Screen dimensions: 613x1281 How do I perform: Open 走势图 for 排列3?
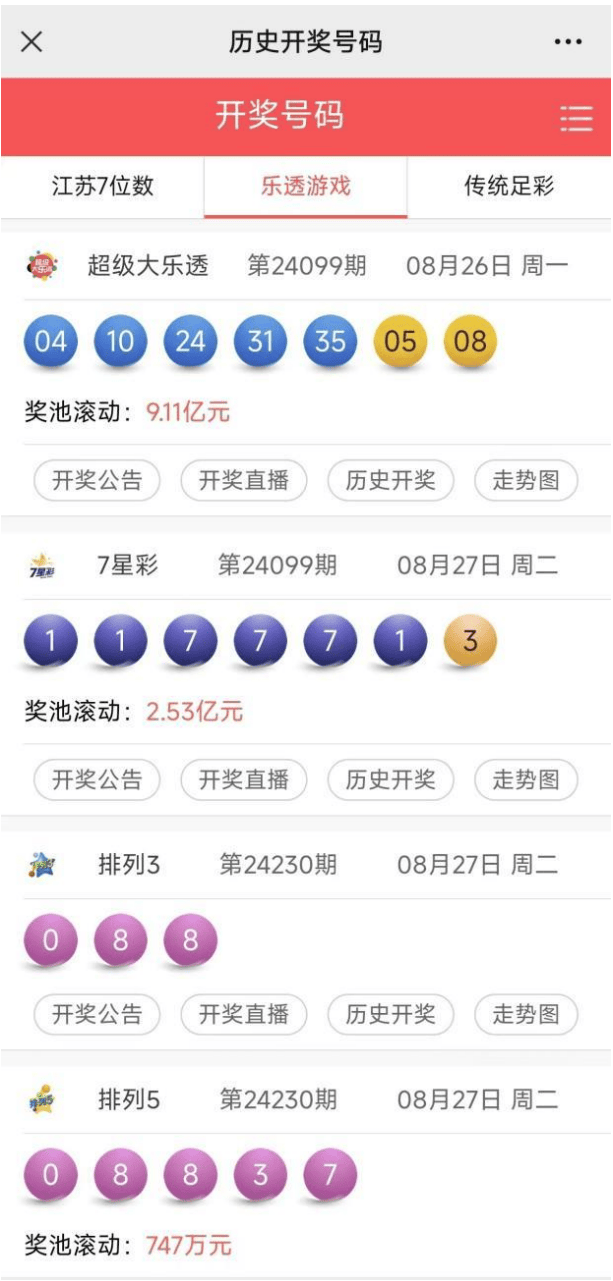point(526,1014)
